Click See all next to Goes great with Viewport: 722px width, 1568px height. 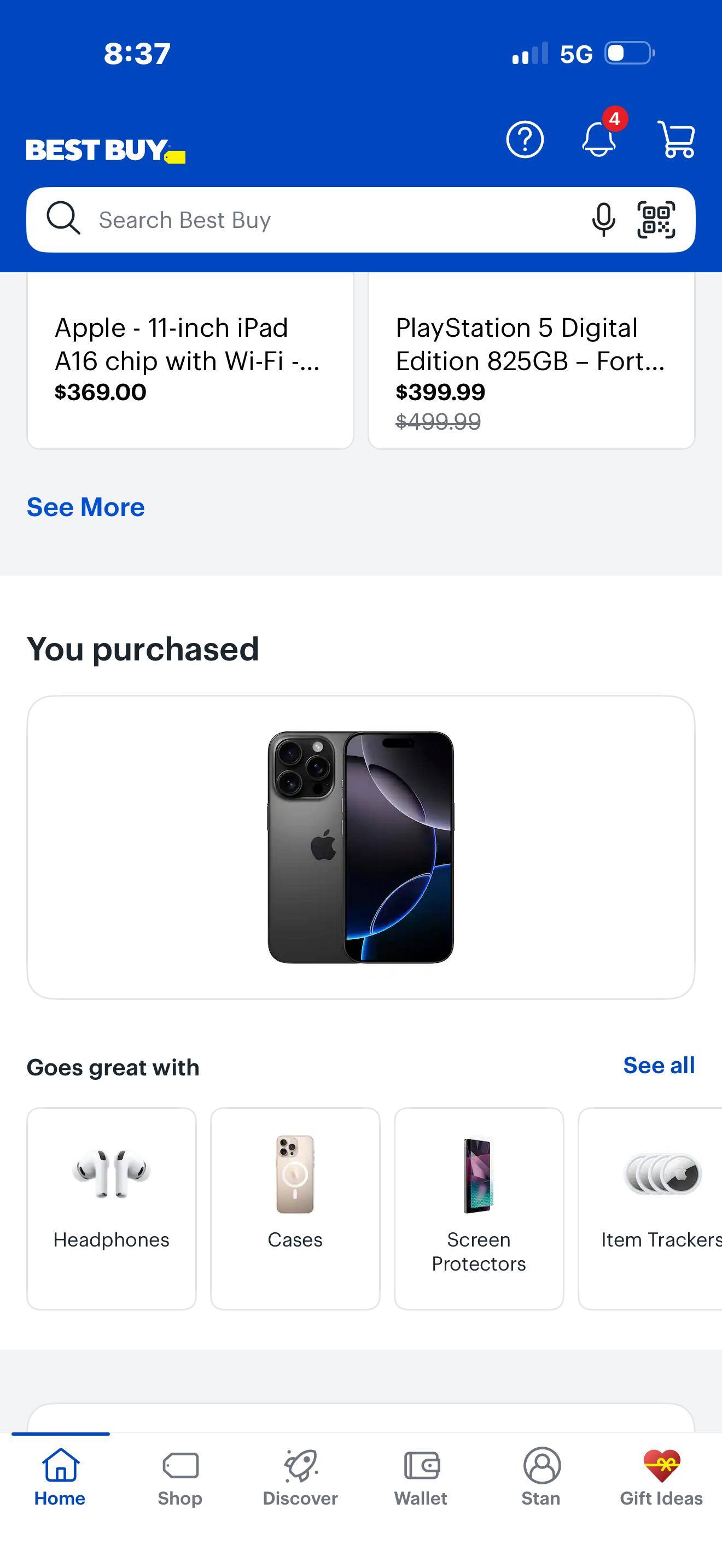659,1066
